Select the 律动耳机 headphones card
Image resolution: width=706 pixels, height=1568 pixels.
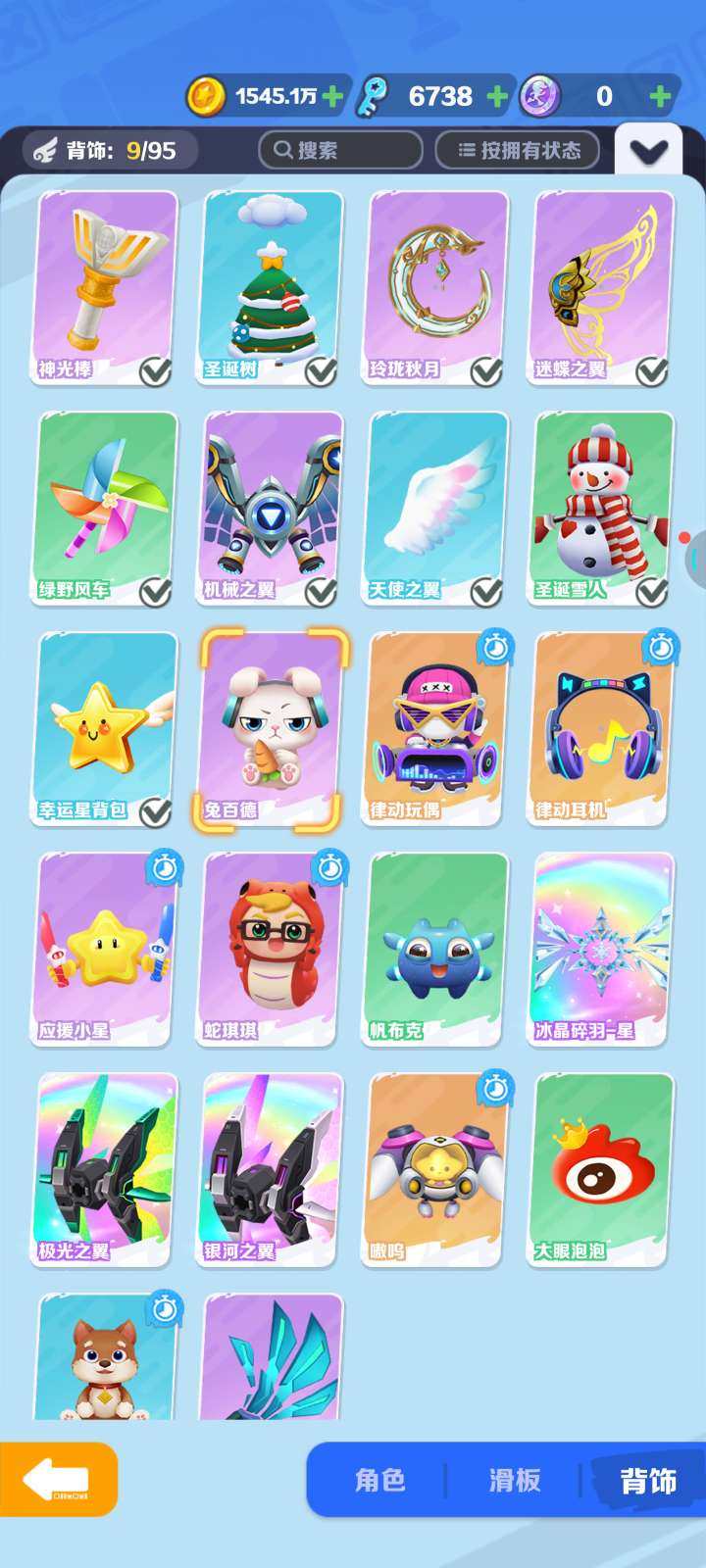coord(602,727)
